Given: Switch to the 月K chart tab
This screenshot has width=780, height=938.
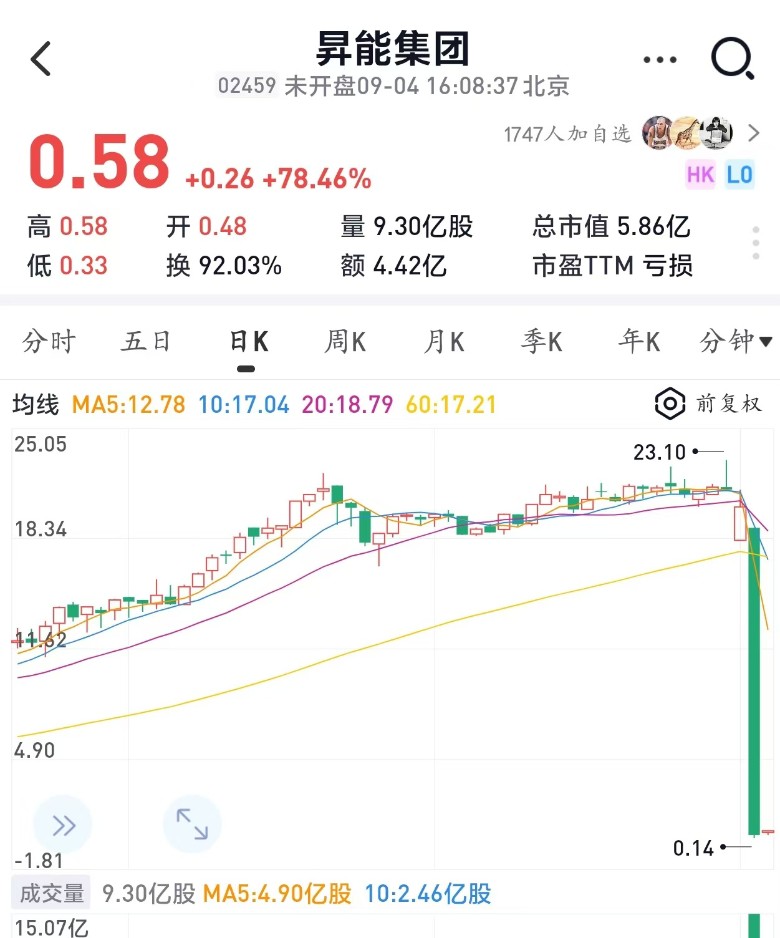Looking at the screenshot, I should 443,342.
